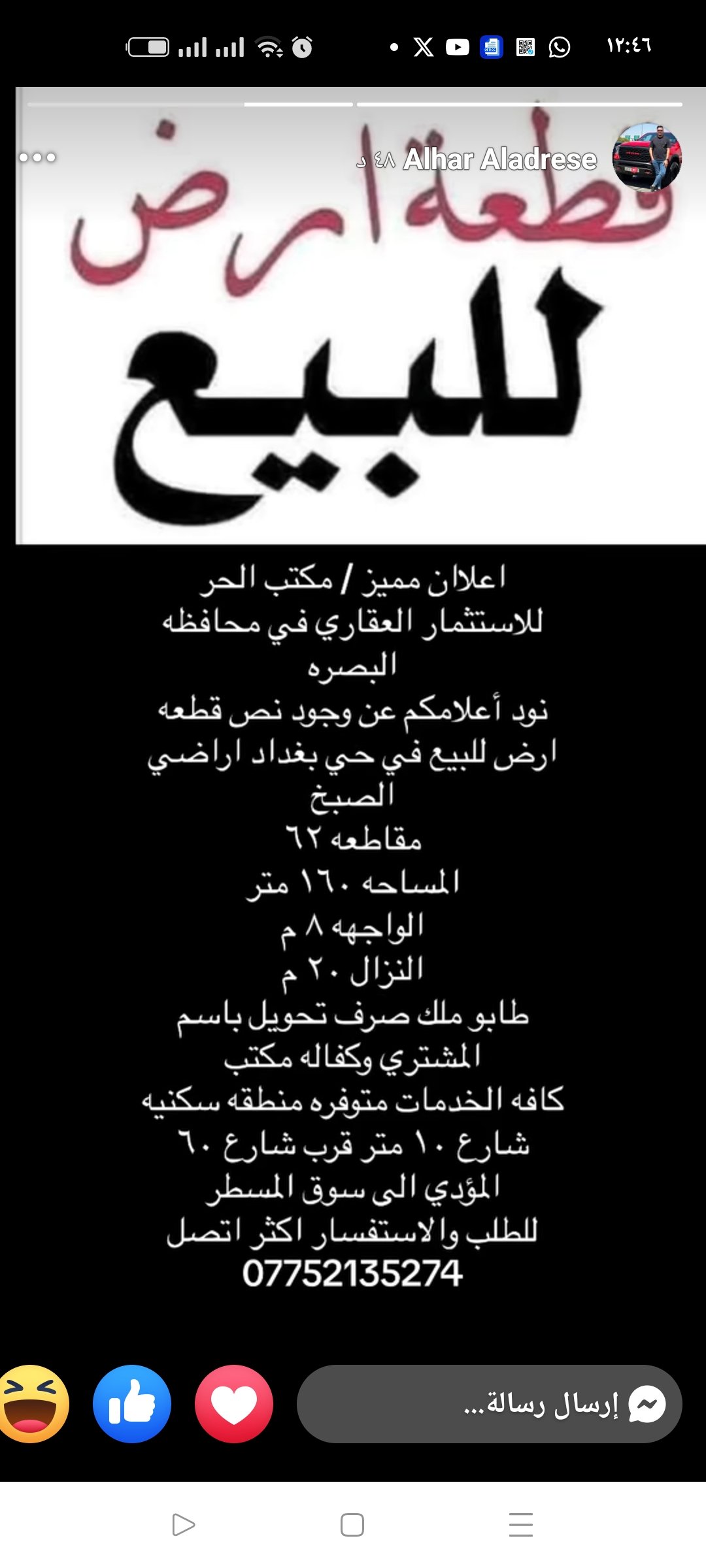React with the laughing face emoji
This screenshot has height=1568, width=706.
(x=33, y=1403)
